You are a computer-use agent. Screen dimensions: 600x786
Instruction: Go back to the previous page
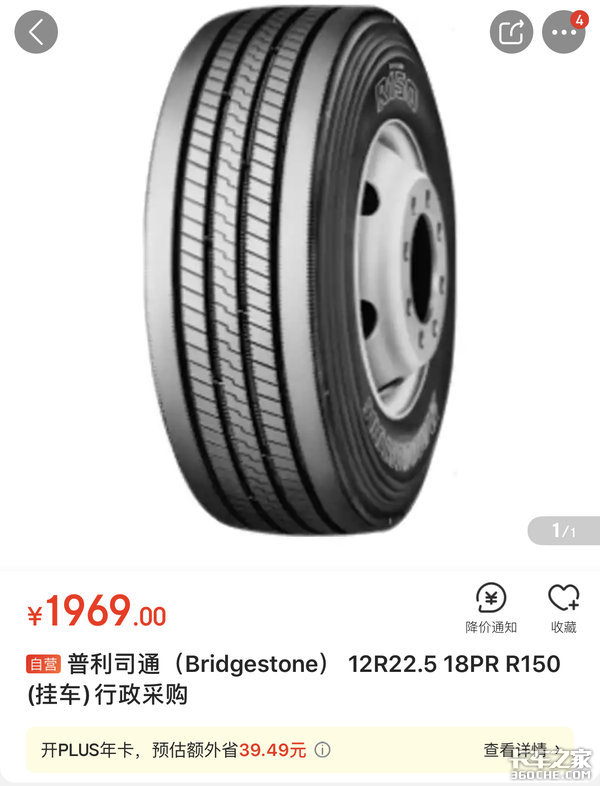click(x=36, y=32)
